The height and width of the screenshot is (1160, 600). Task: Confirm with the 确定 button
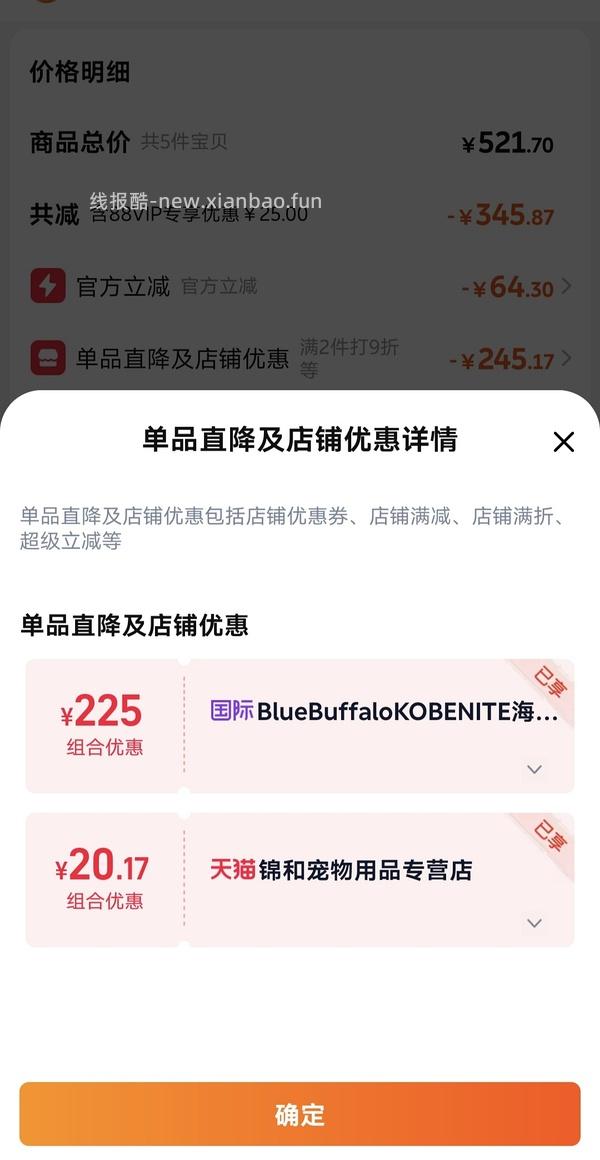[300, 1114]
